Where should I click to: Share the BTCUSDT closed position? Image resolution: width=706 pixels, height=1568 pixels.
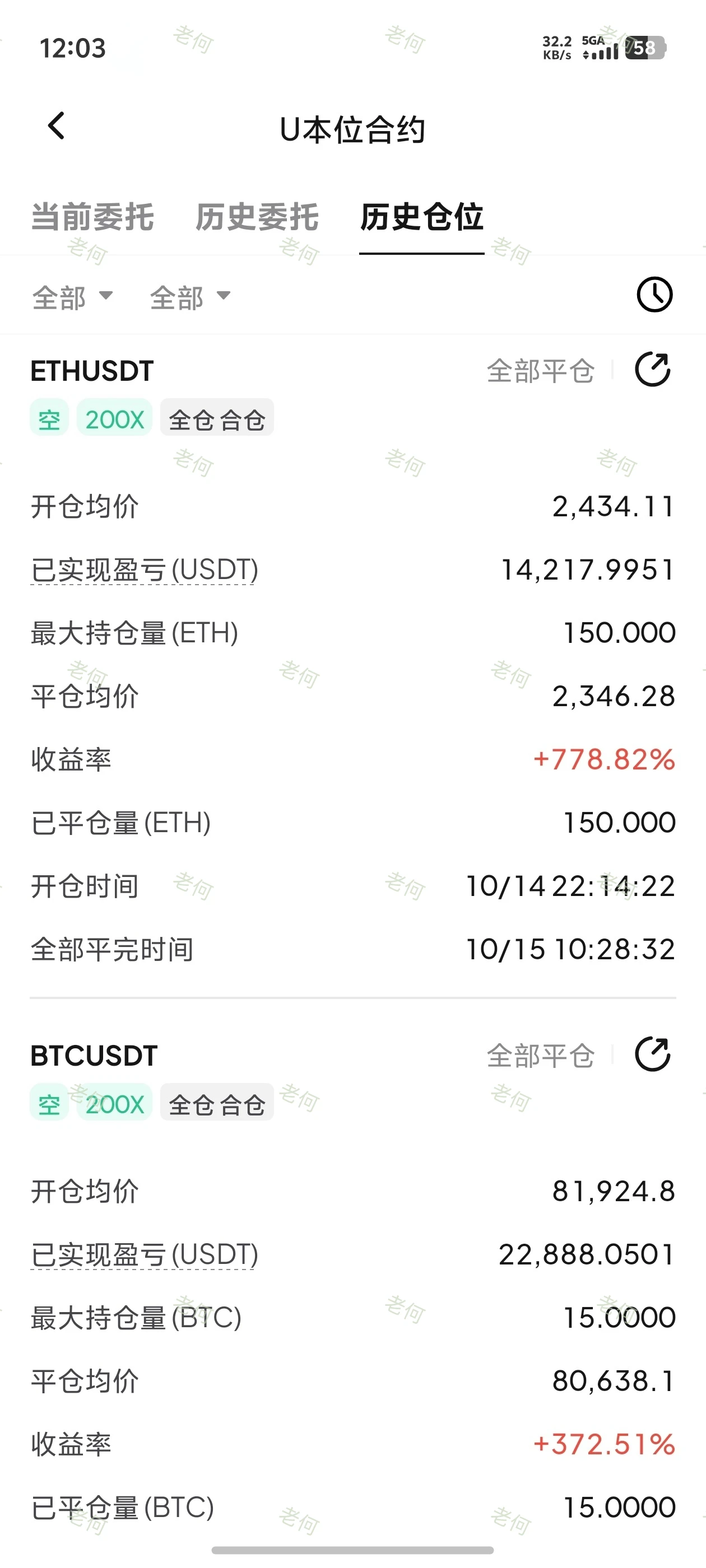pos(653,1054)
